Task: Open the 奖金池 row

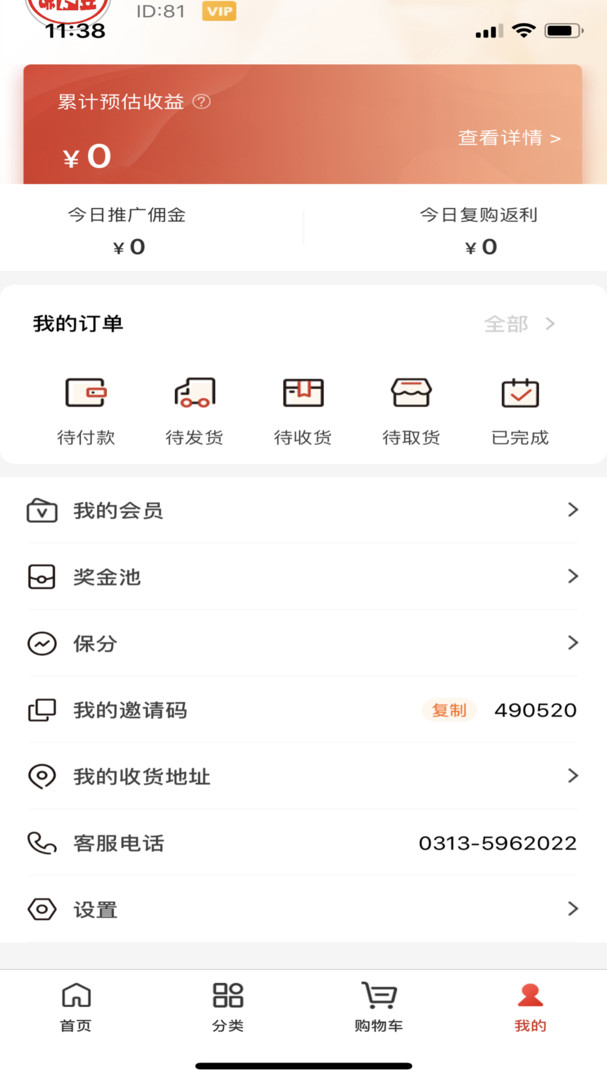Action: click(303, 577)
